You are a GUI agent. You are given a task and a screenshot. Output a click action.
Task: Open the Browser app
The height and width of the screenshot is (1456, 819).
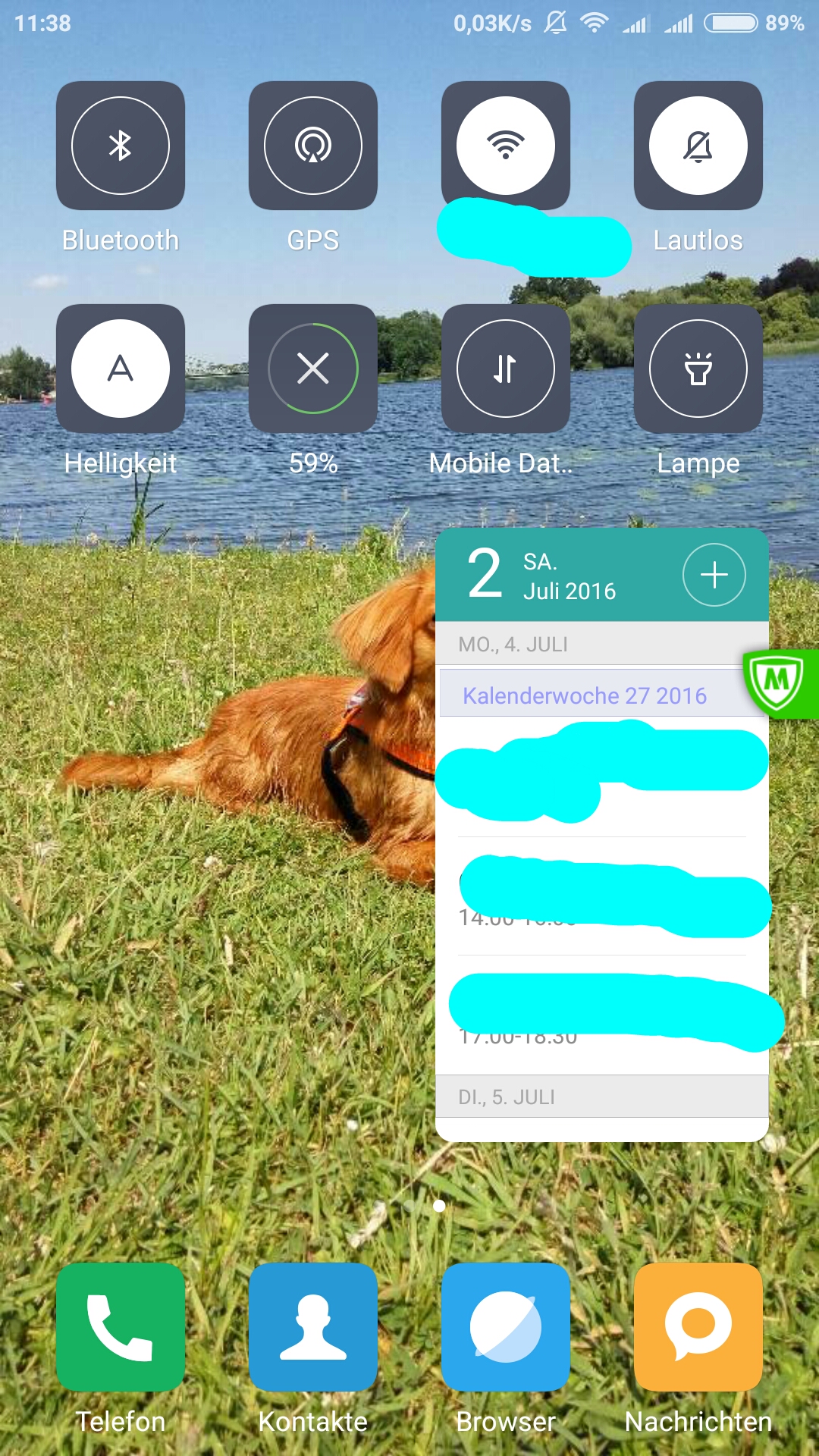tap(506, 1327)
